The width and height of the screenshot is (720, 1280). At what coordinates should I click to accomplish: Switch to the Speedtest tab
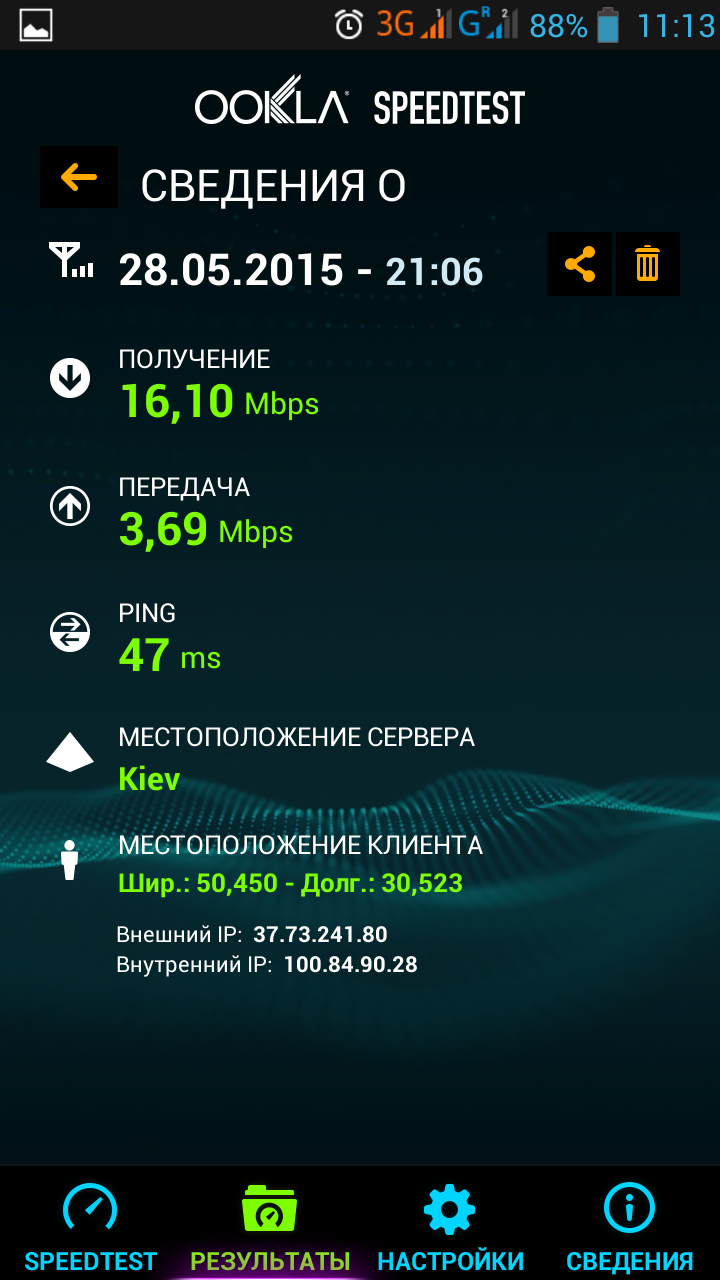point(90,1226)
